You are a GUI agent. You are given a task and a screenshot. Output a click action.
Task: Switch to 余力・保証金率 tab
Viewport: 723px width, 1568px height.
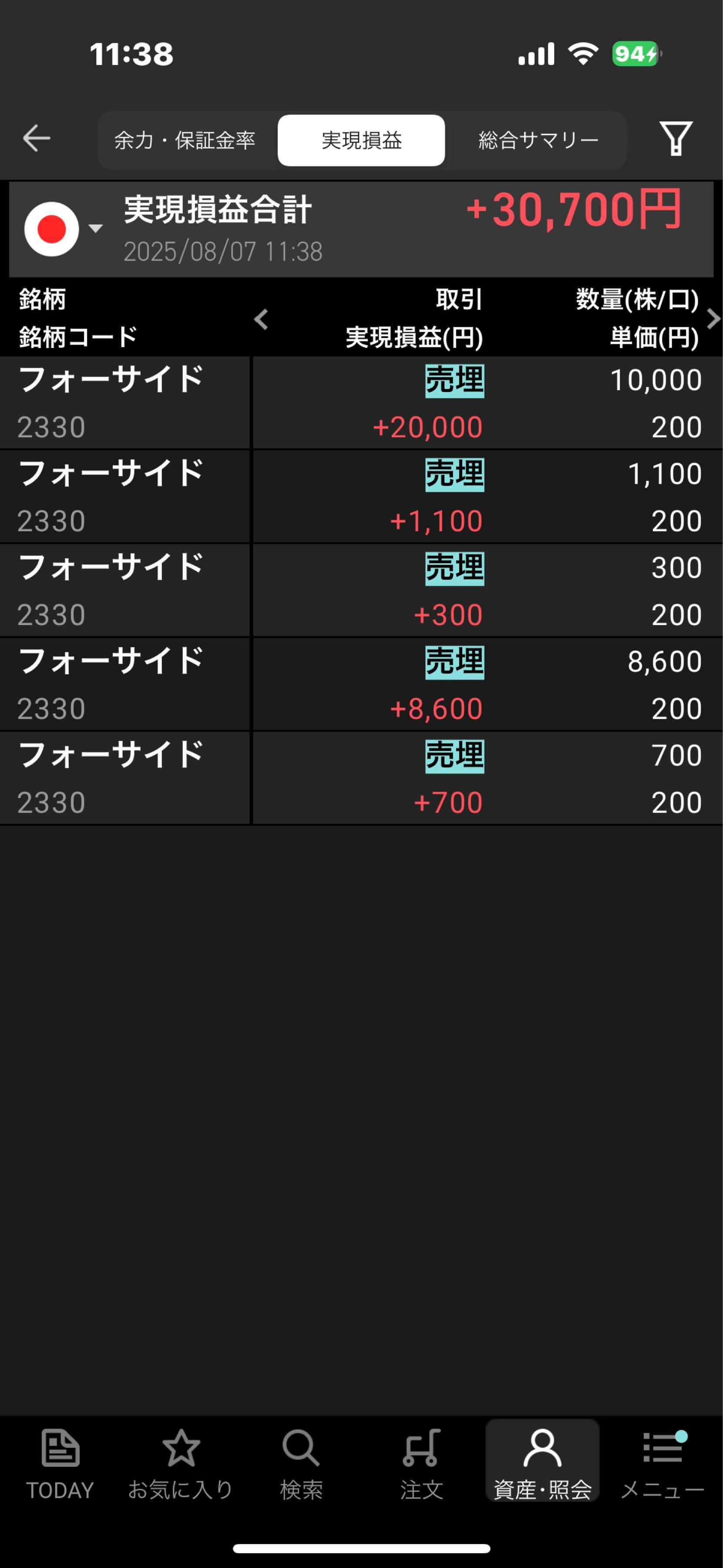click(x=185, y=141)
